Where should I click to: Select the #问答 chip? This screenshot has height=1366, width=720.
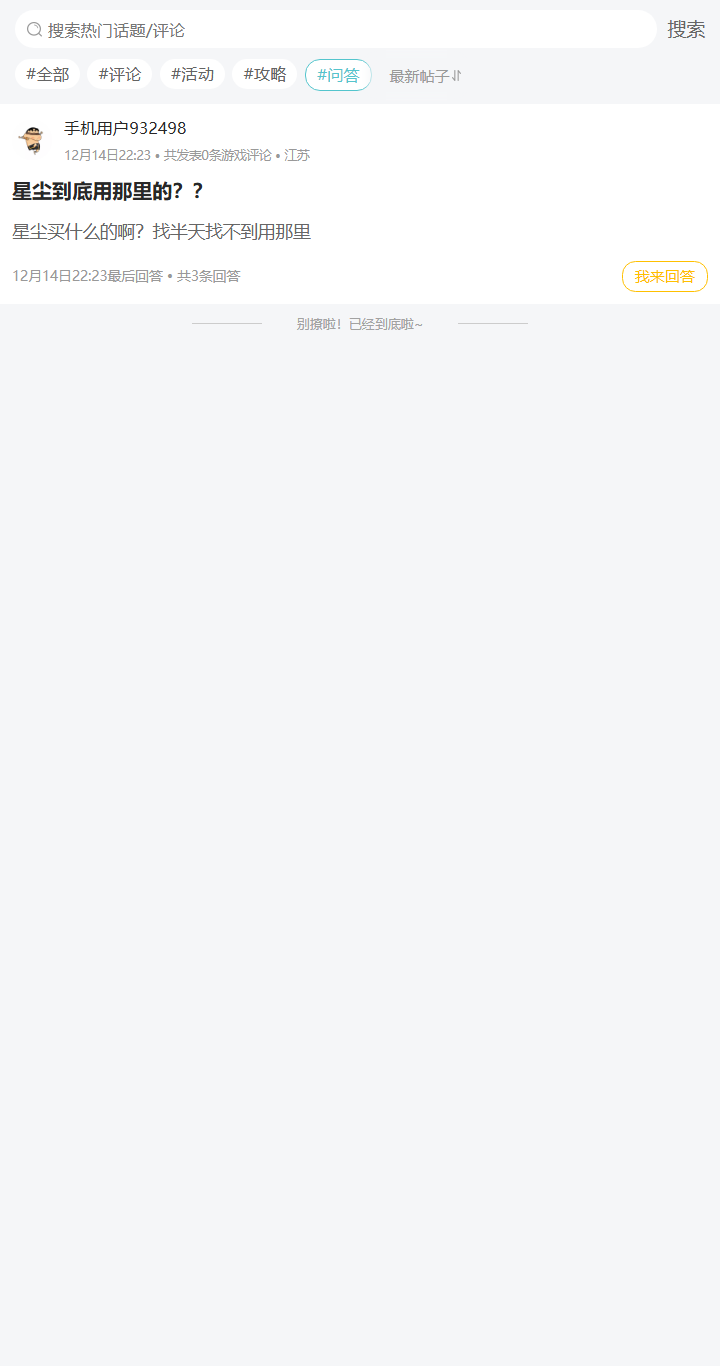click(x=338, y=75)
